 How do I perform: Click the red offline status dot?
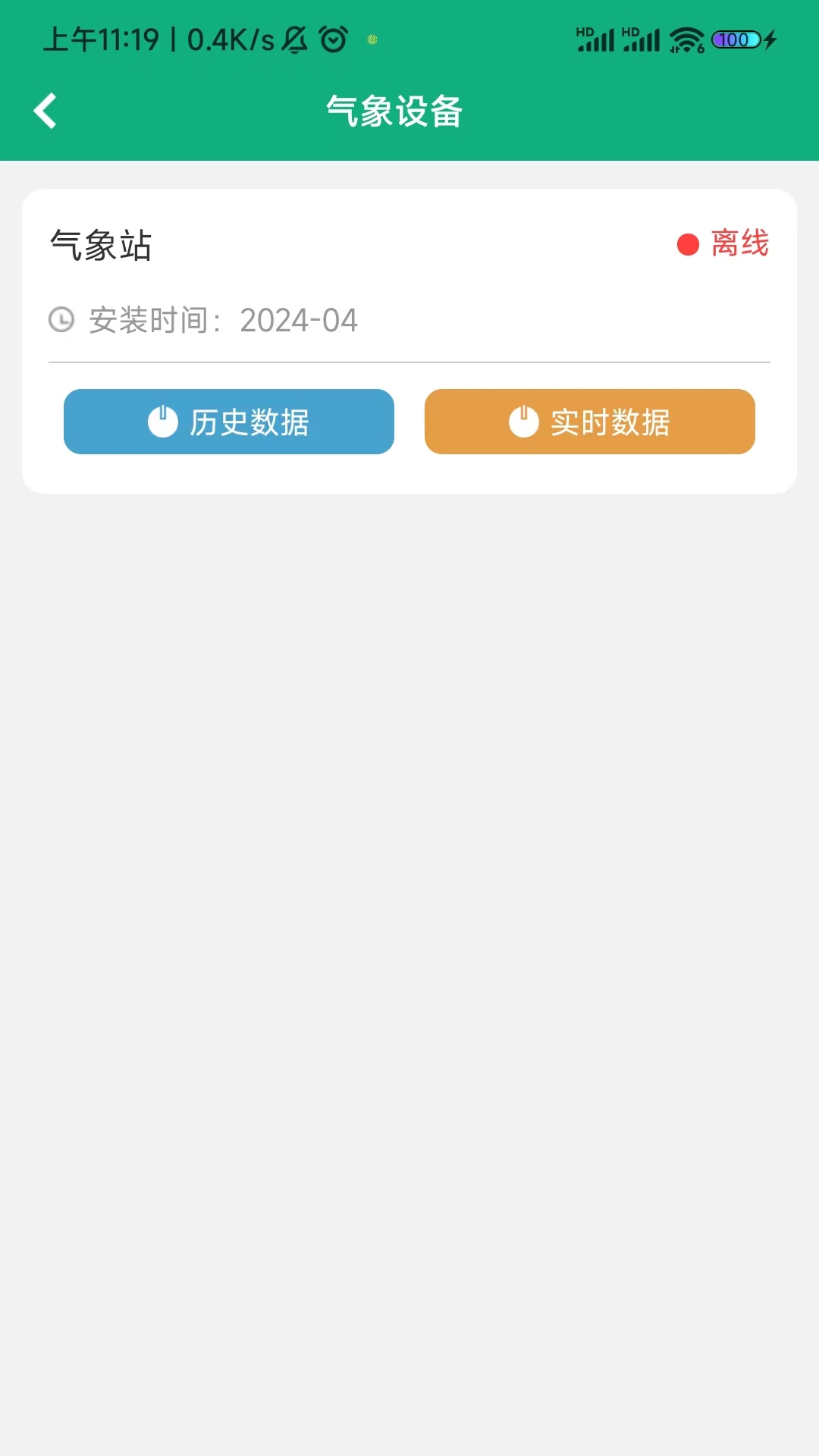[687, 243]
